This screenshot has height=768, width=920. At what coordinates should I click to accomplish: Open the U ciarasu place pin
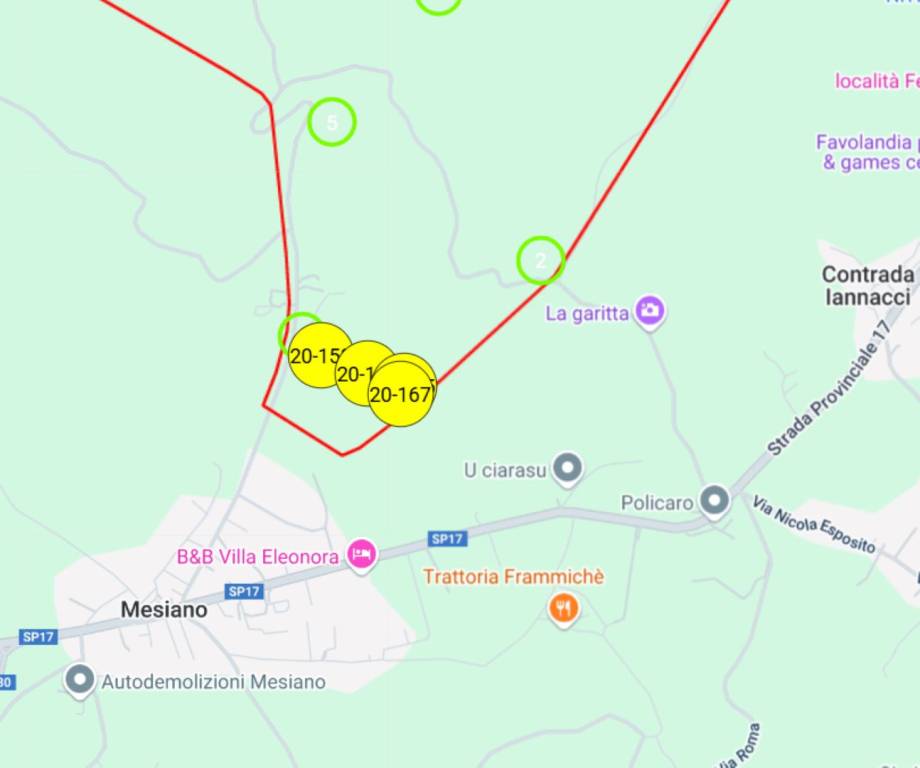[x=568, y=468]
